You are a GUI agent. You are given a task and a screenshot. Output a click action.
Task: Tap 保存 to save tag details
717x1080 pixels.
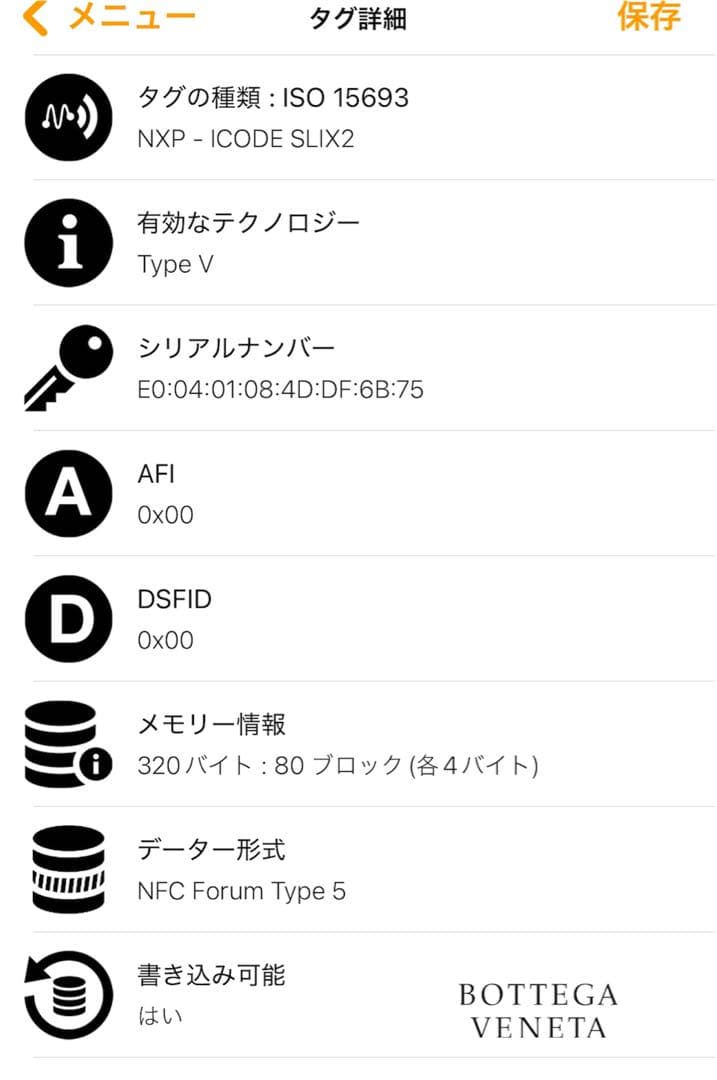coord(649,17)
